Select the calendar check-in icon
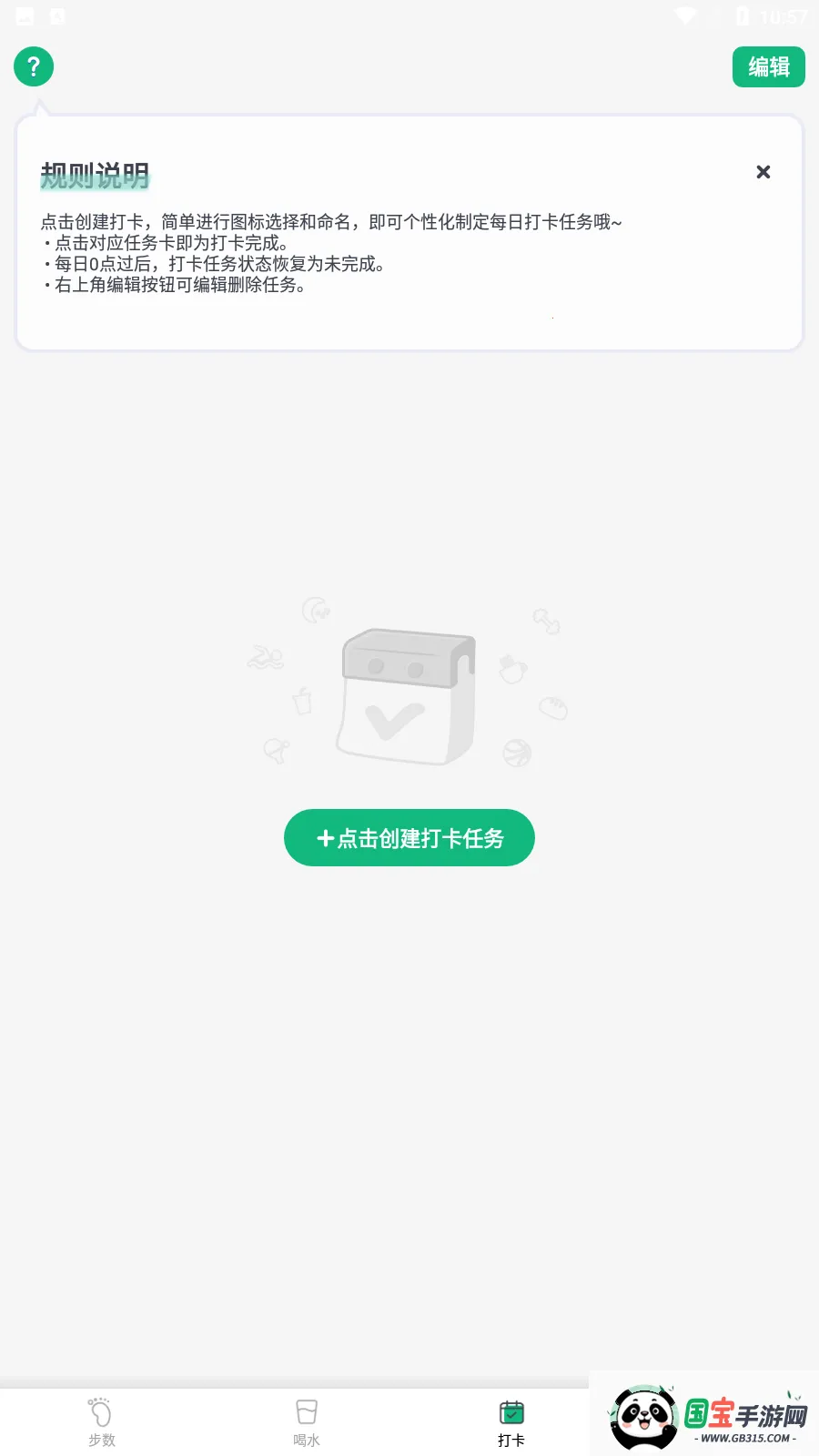This screenshot has width=819, height=1456. tap(511, 1413)
